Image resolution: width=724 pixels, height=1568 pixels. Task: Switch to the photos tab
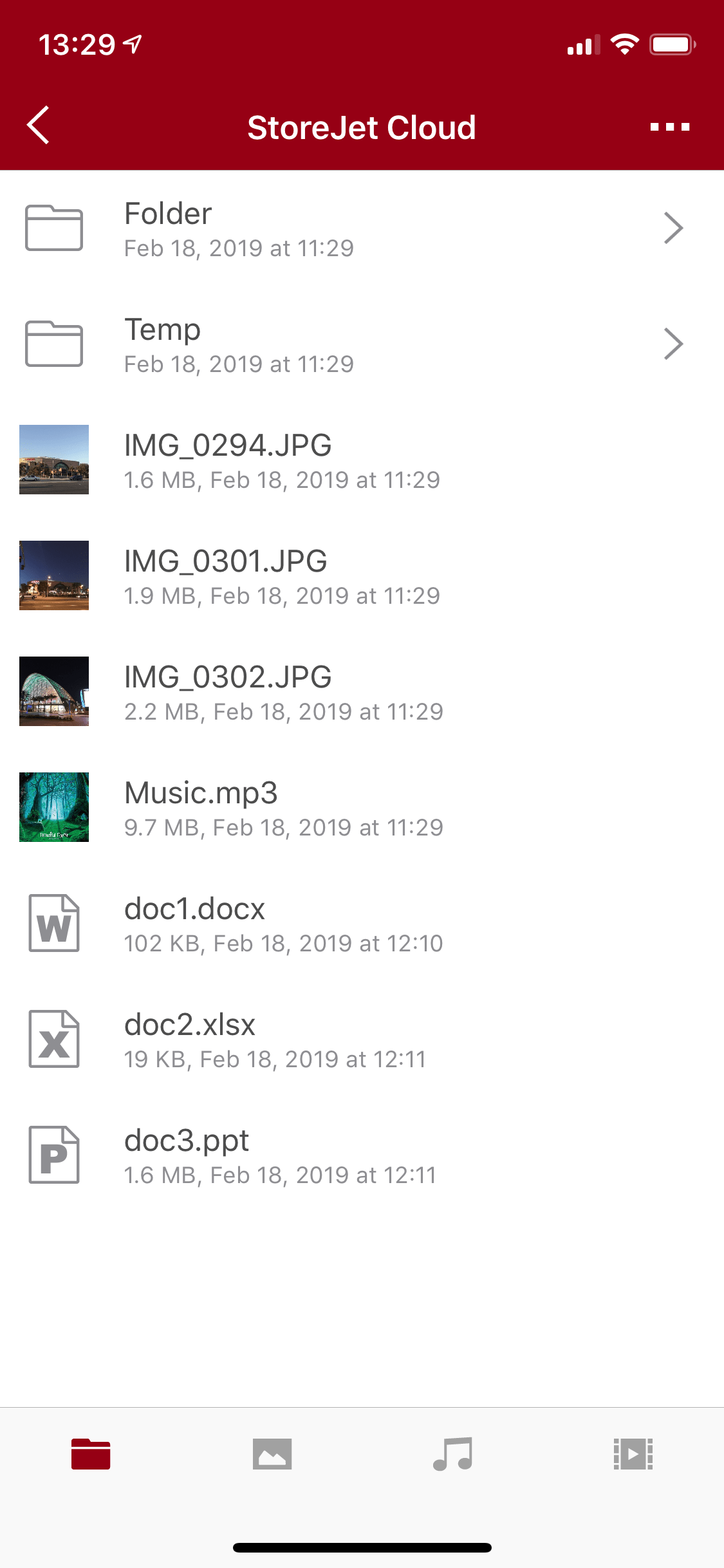272,1454
